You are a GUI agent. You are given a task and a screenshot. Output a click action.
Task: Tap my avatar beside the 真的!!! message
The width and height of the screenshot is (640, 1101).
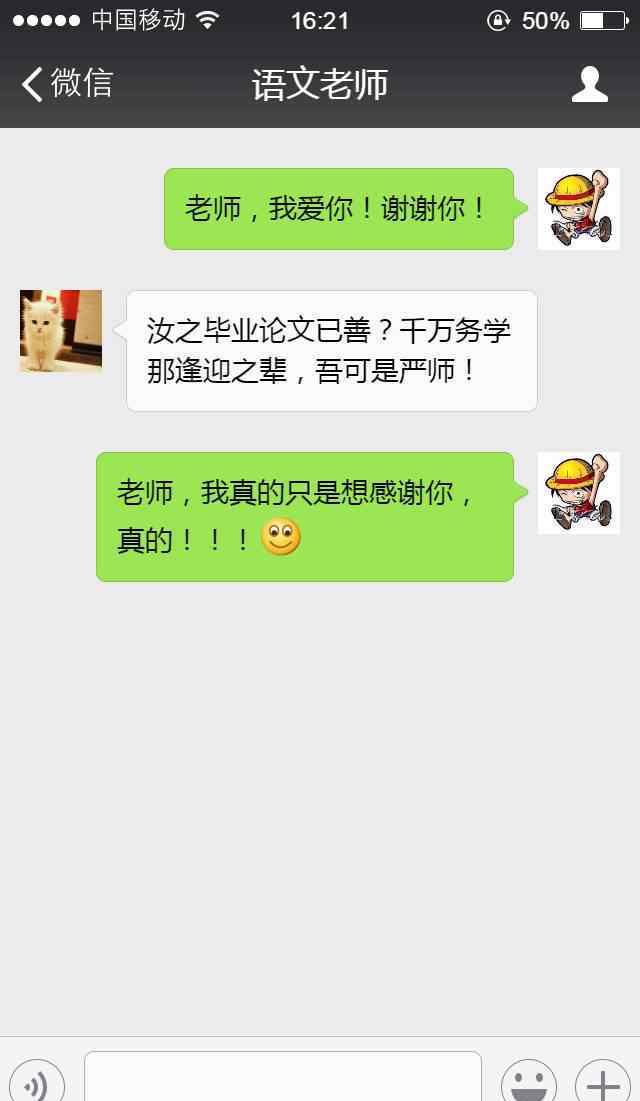click(x=579, y=493)
